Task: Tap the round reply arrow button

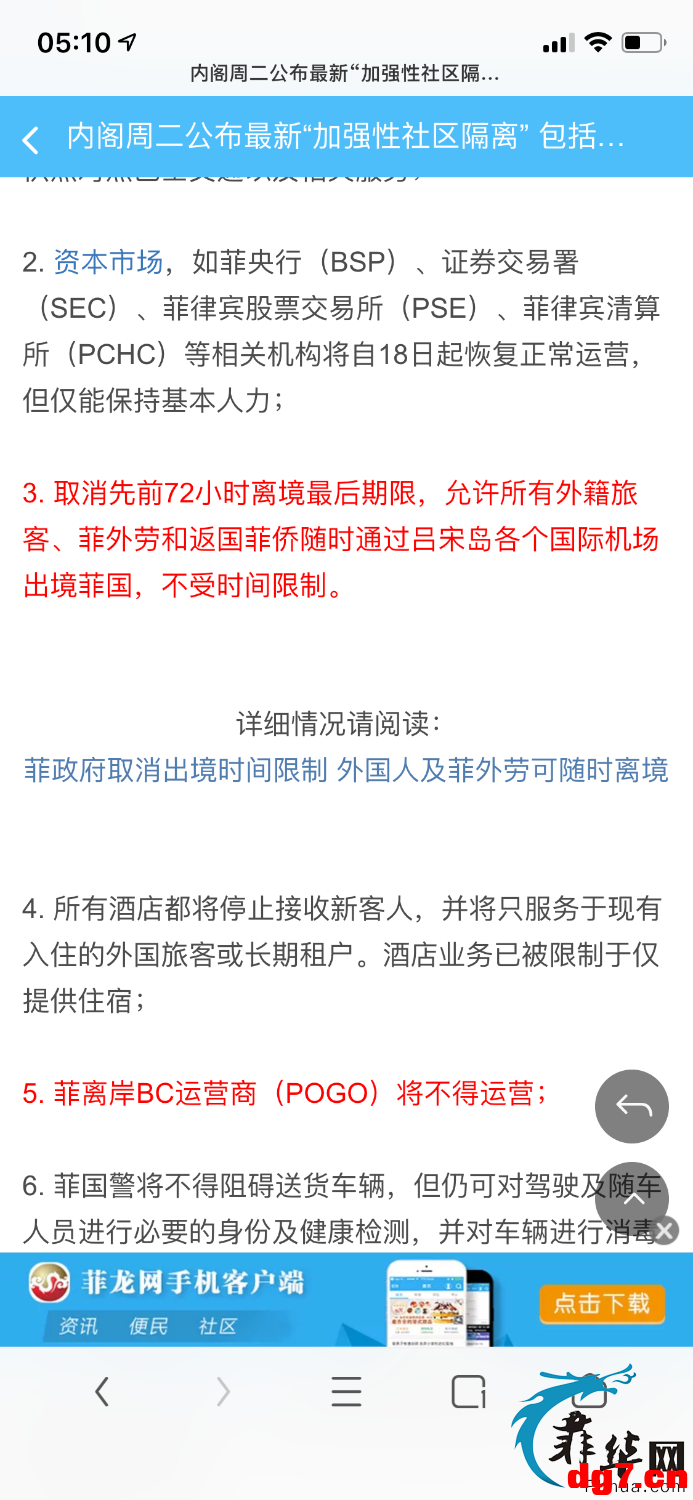Action: click(632, 1107)
